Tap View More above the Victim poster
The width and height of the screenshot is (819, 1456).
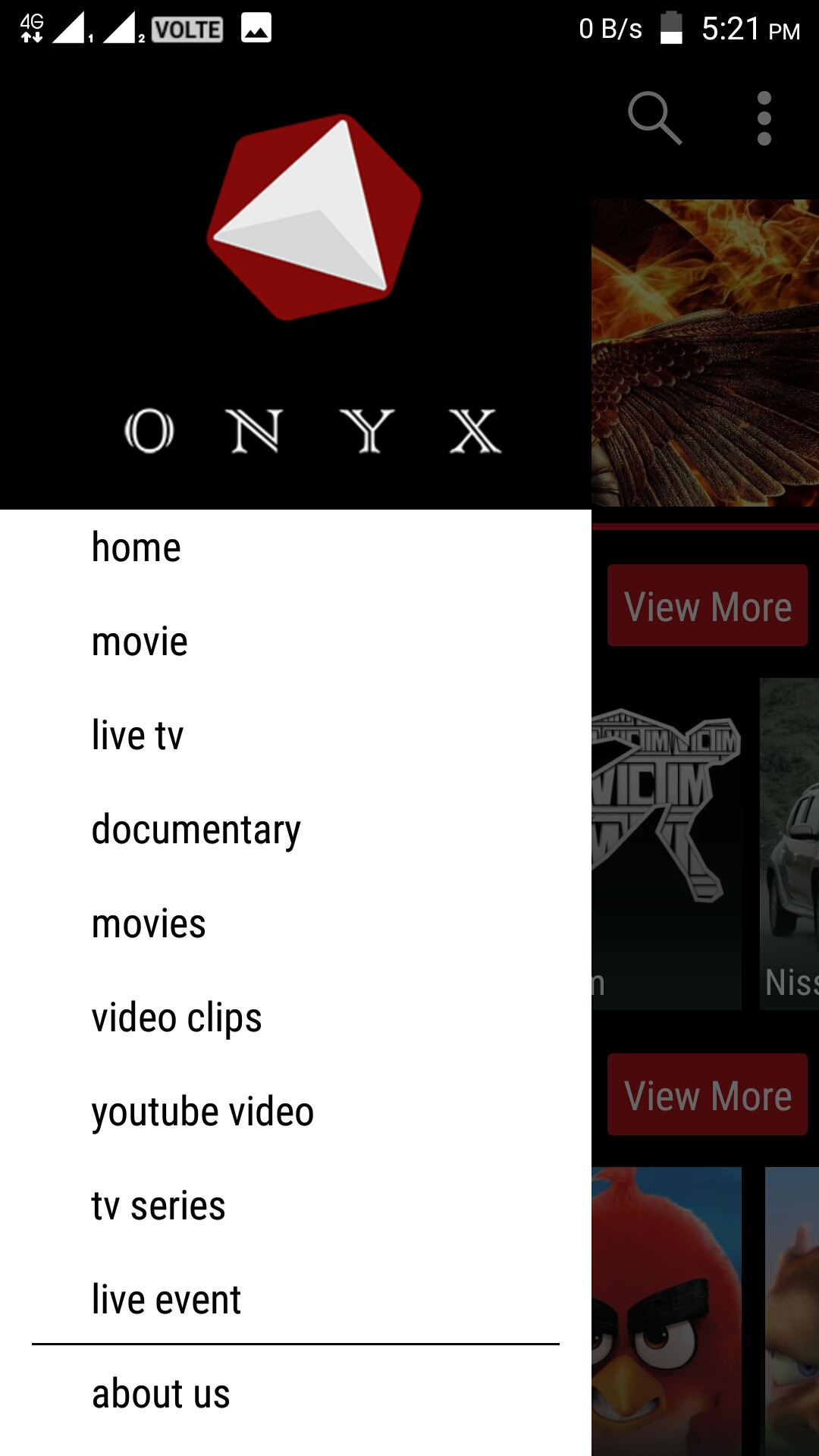pyautogui.click(x=708, y=605)
